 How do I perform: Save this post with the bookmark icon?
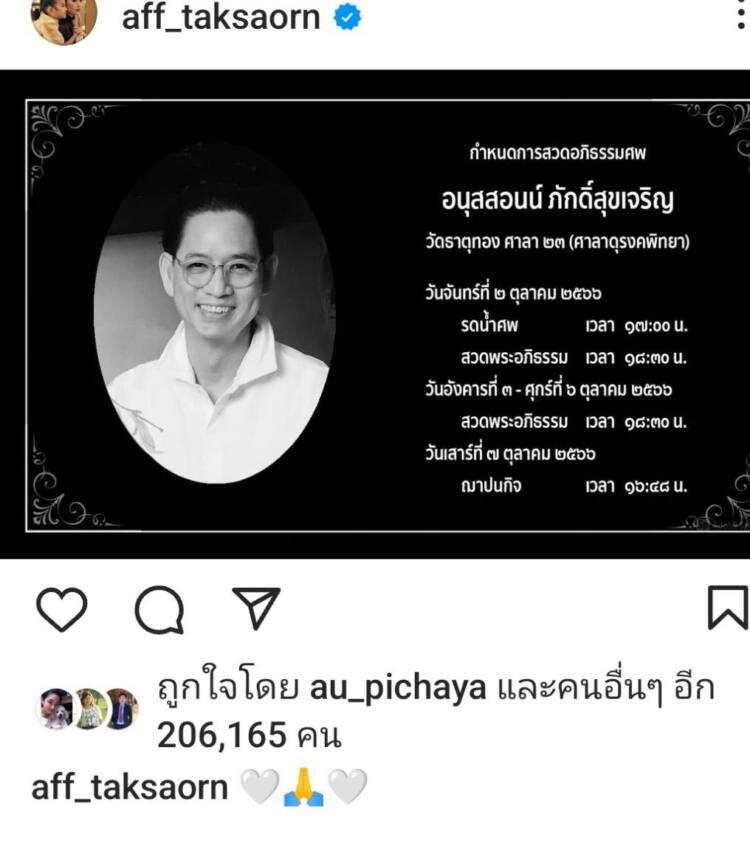tap(727, 608)
